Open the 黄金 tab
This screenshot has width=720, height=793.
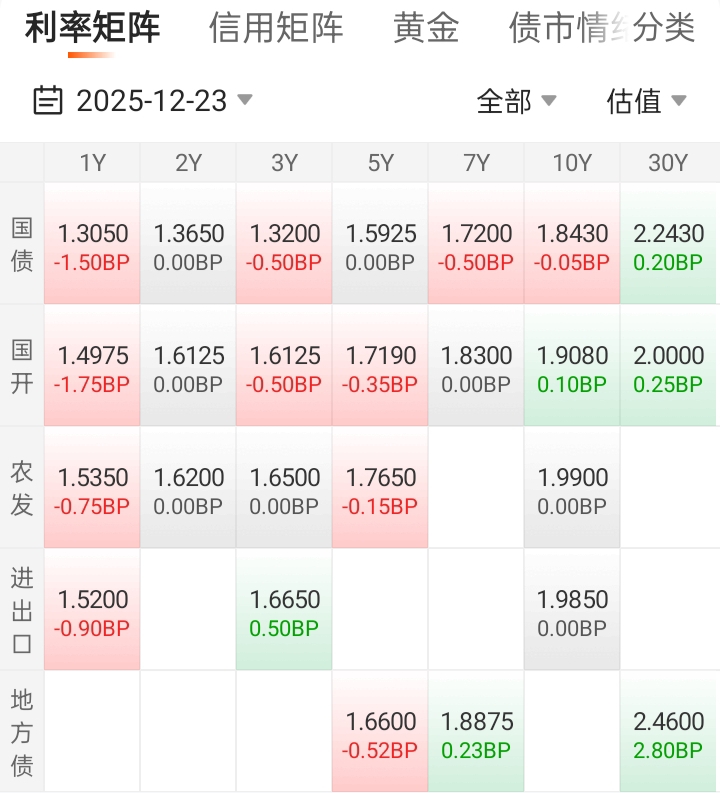(426, 28)
